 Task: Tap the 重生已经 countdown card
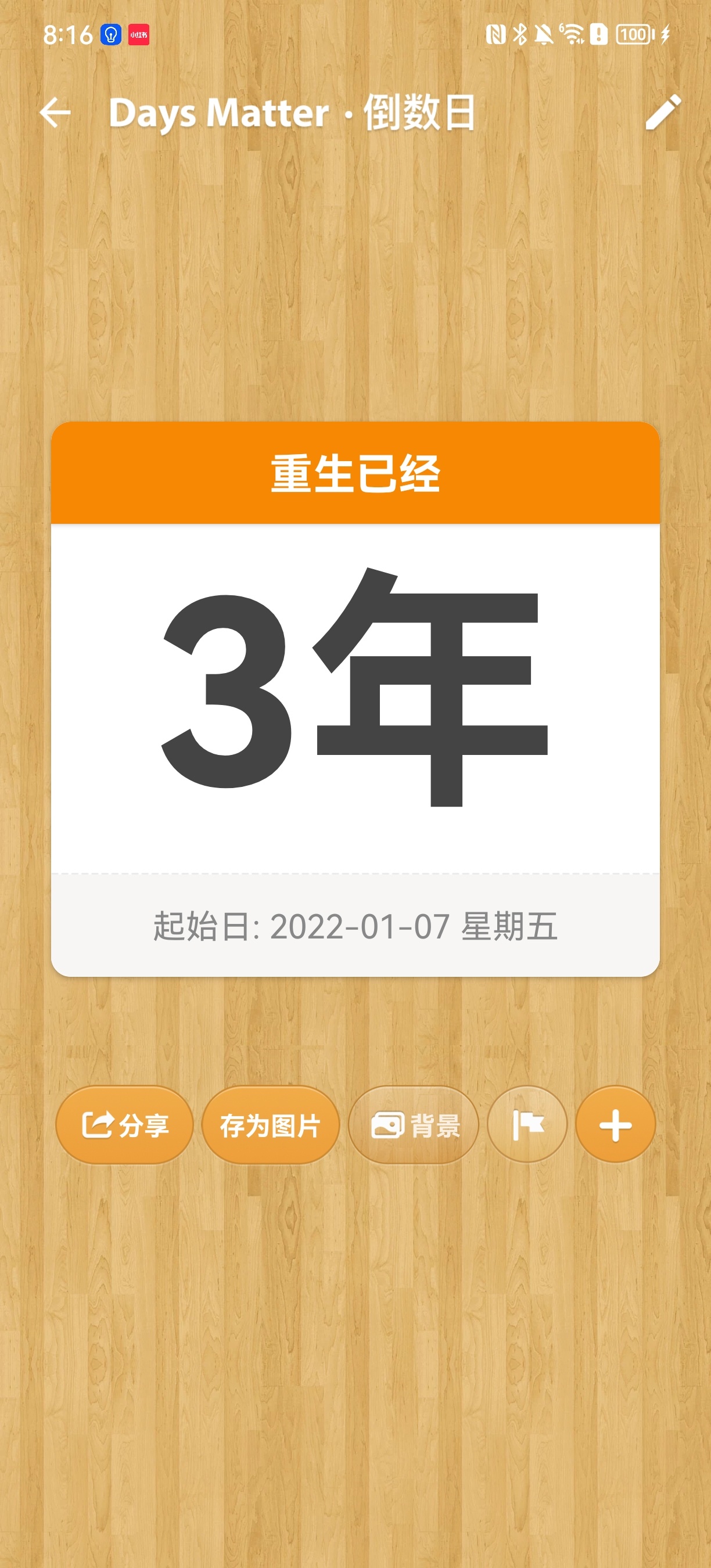[x=355, y=697]
